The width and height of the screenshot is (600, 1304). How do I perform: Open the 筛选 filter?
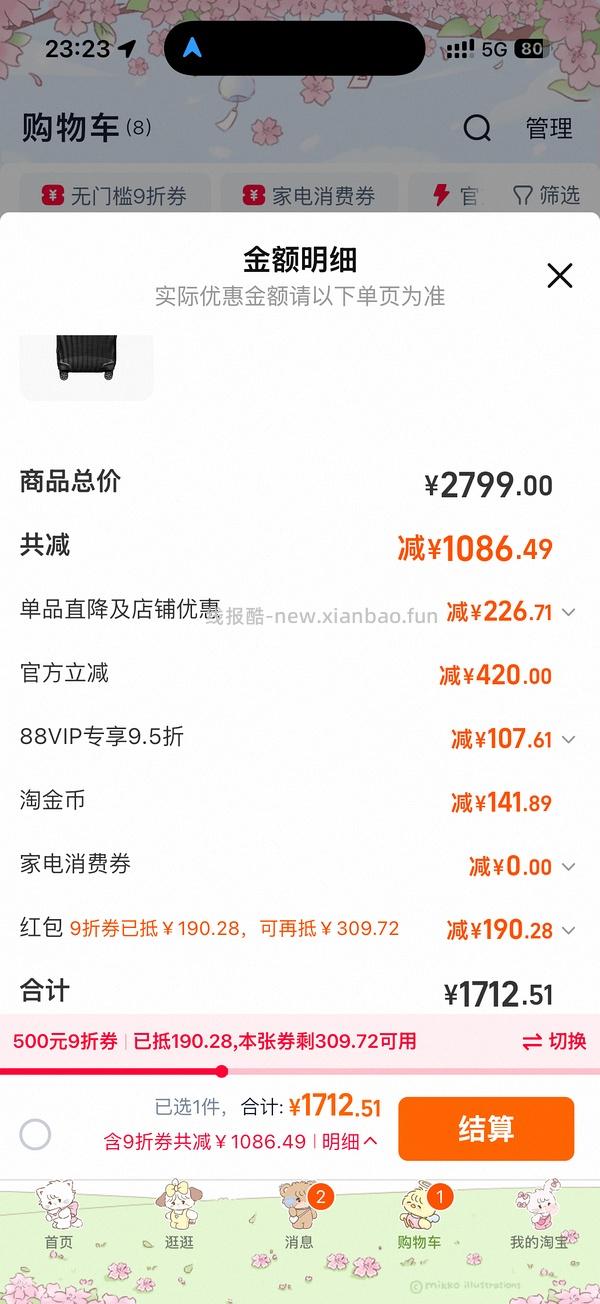click(x=546, y=195)
